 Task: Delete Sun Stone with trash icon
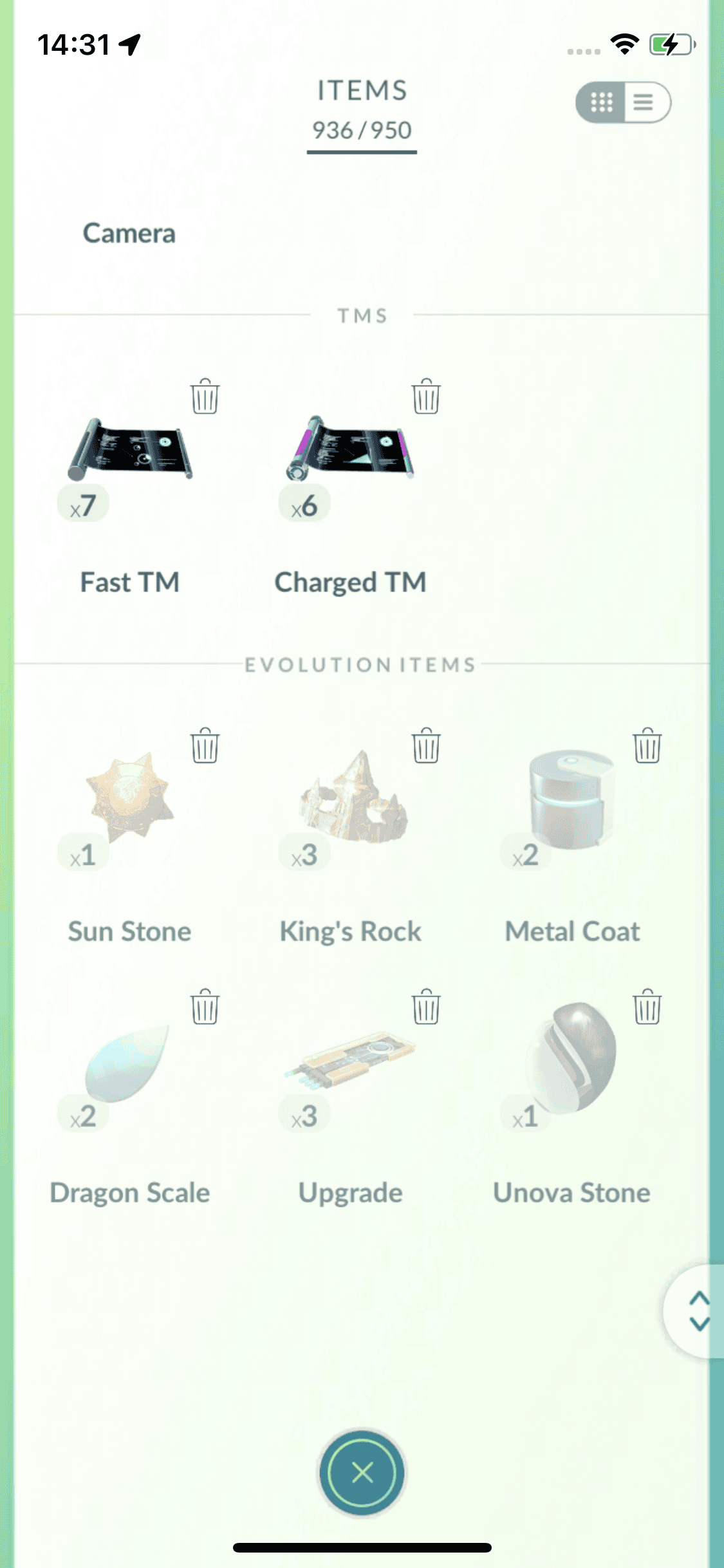[205, 745]
